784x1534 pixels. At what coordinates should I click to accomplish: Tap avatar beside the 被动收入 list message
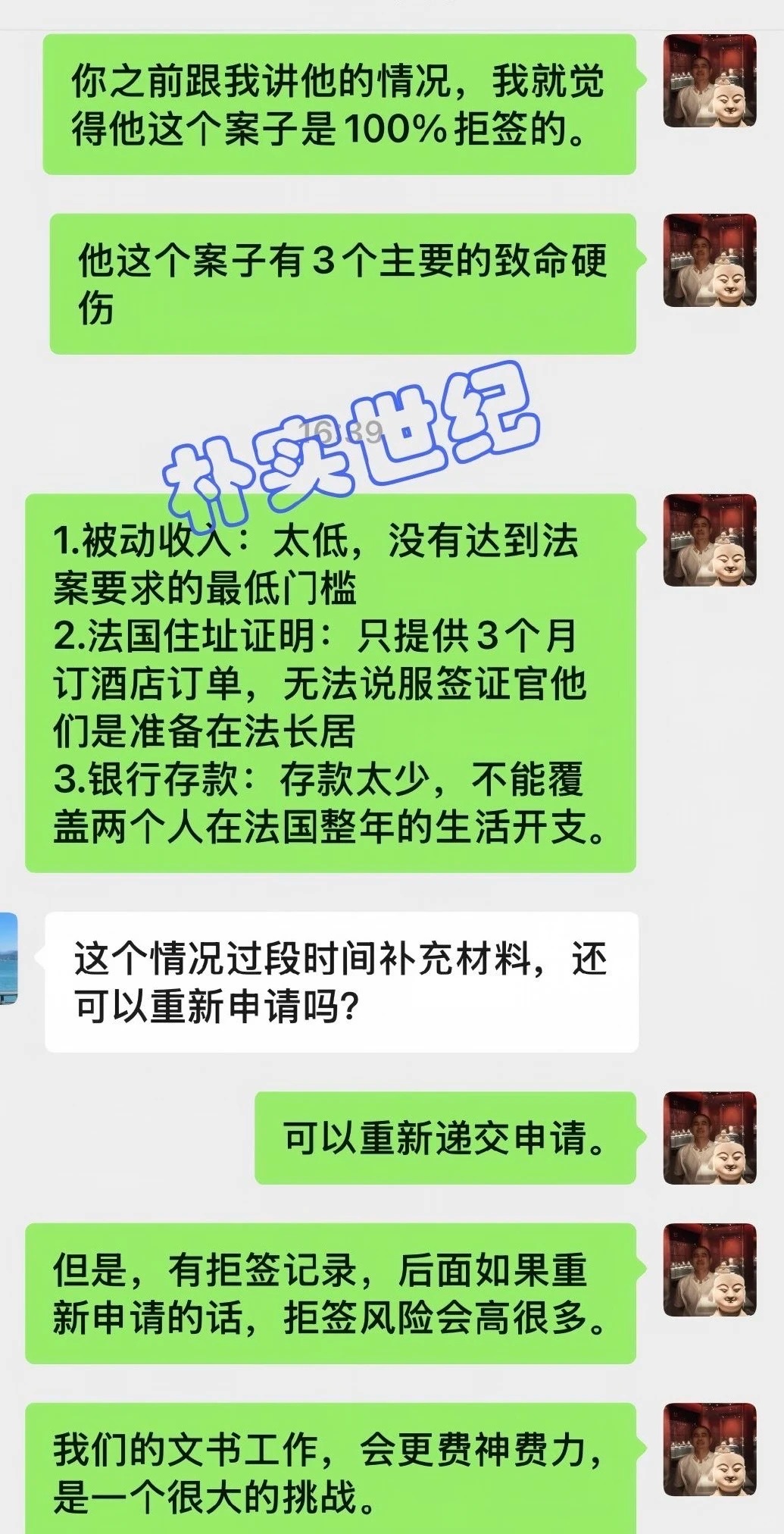pyautogui.click(x=710, y=540)
